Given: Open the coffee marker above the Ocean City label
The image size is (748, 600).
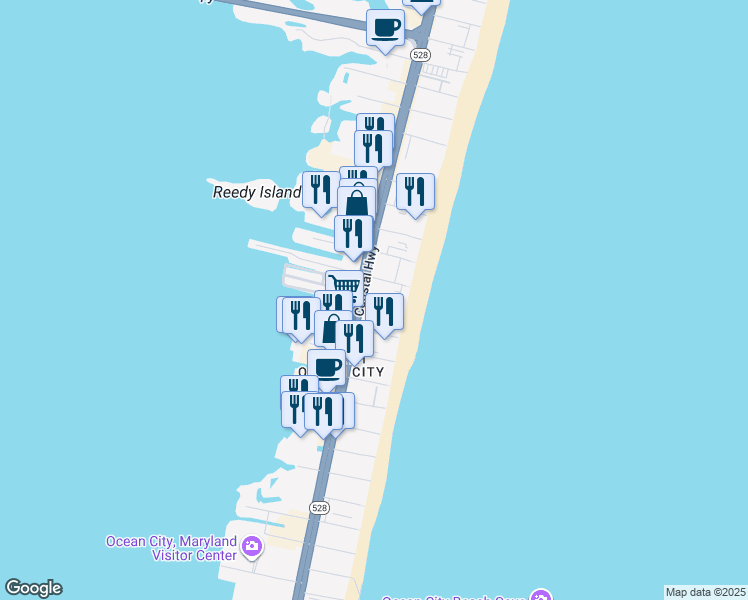Looking at the screenshot, I should 327,368.
